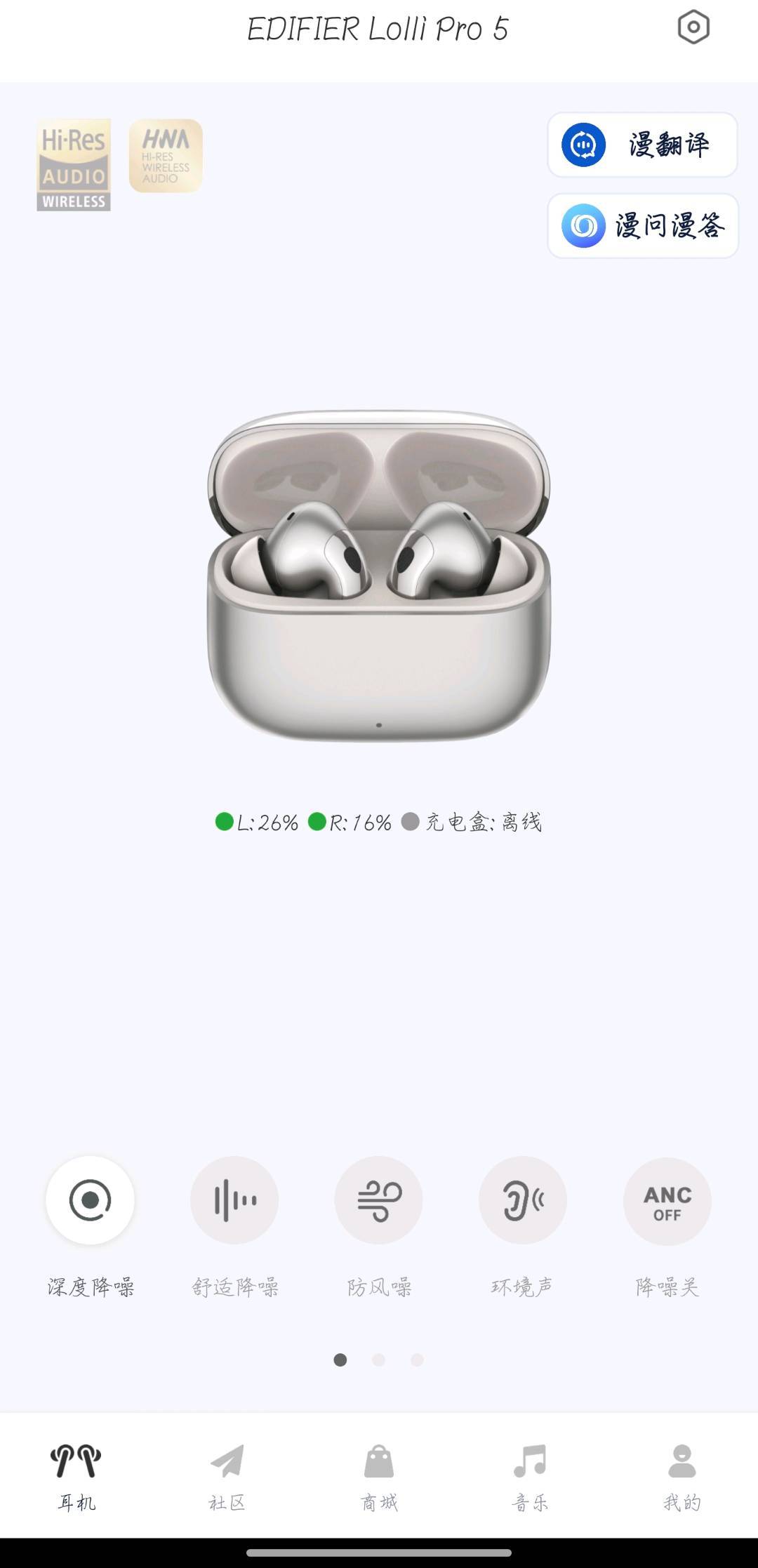Open 漫翻译 translation feature

[642, 145]
